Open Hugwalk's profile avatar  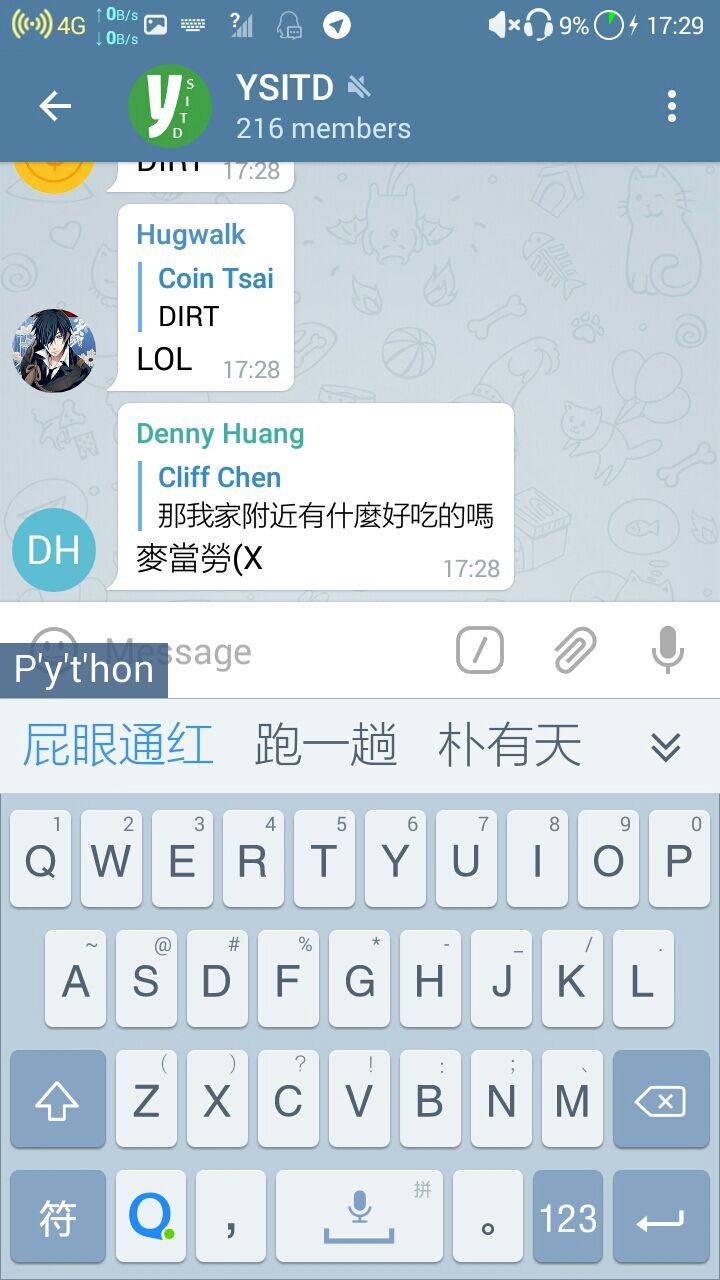click(54, 350)
